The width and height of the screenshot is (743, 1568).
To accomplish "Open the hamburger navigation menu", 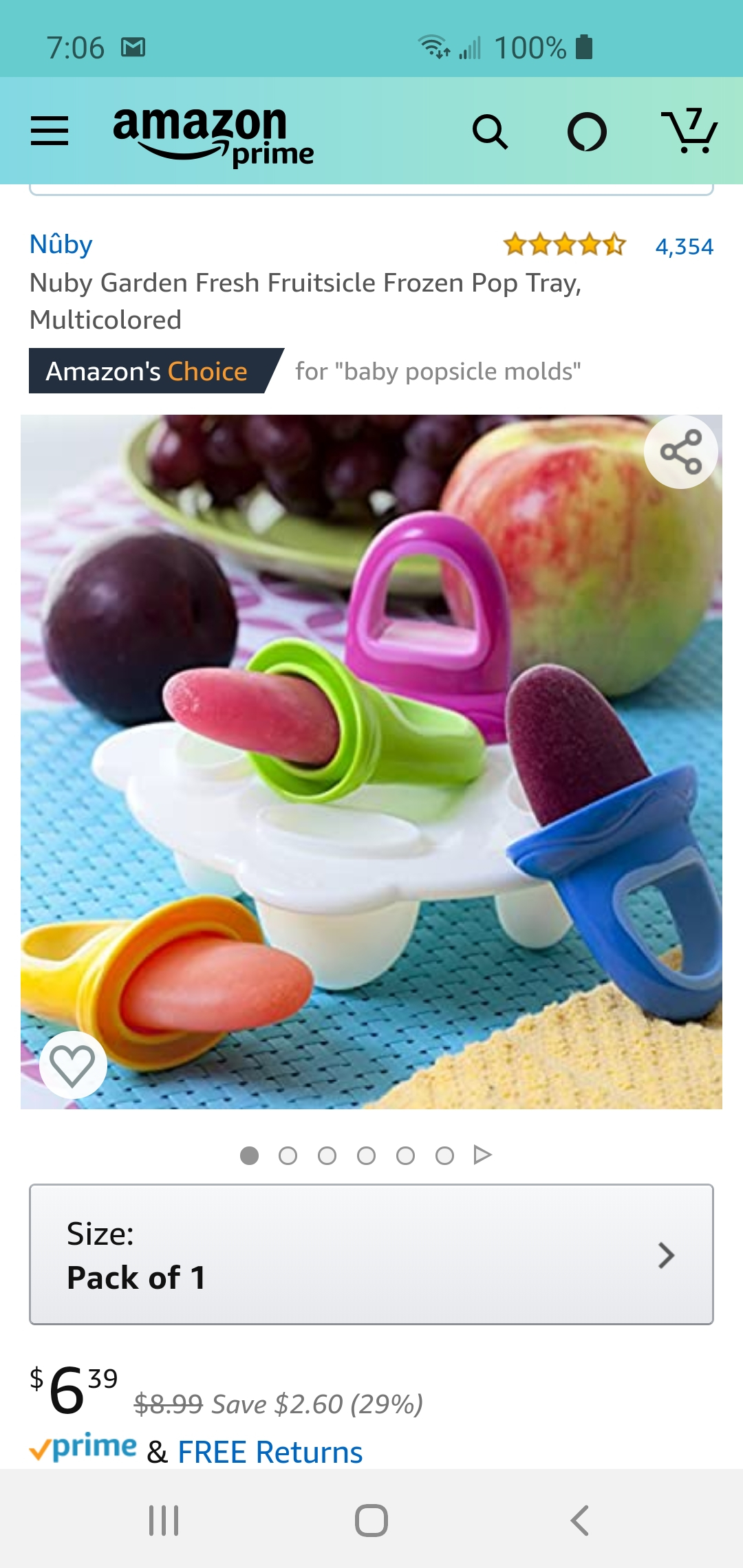I will point(50,131).
